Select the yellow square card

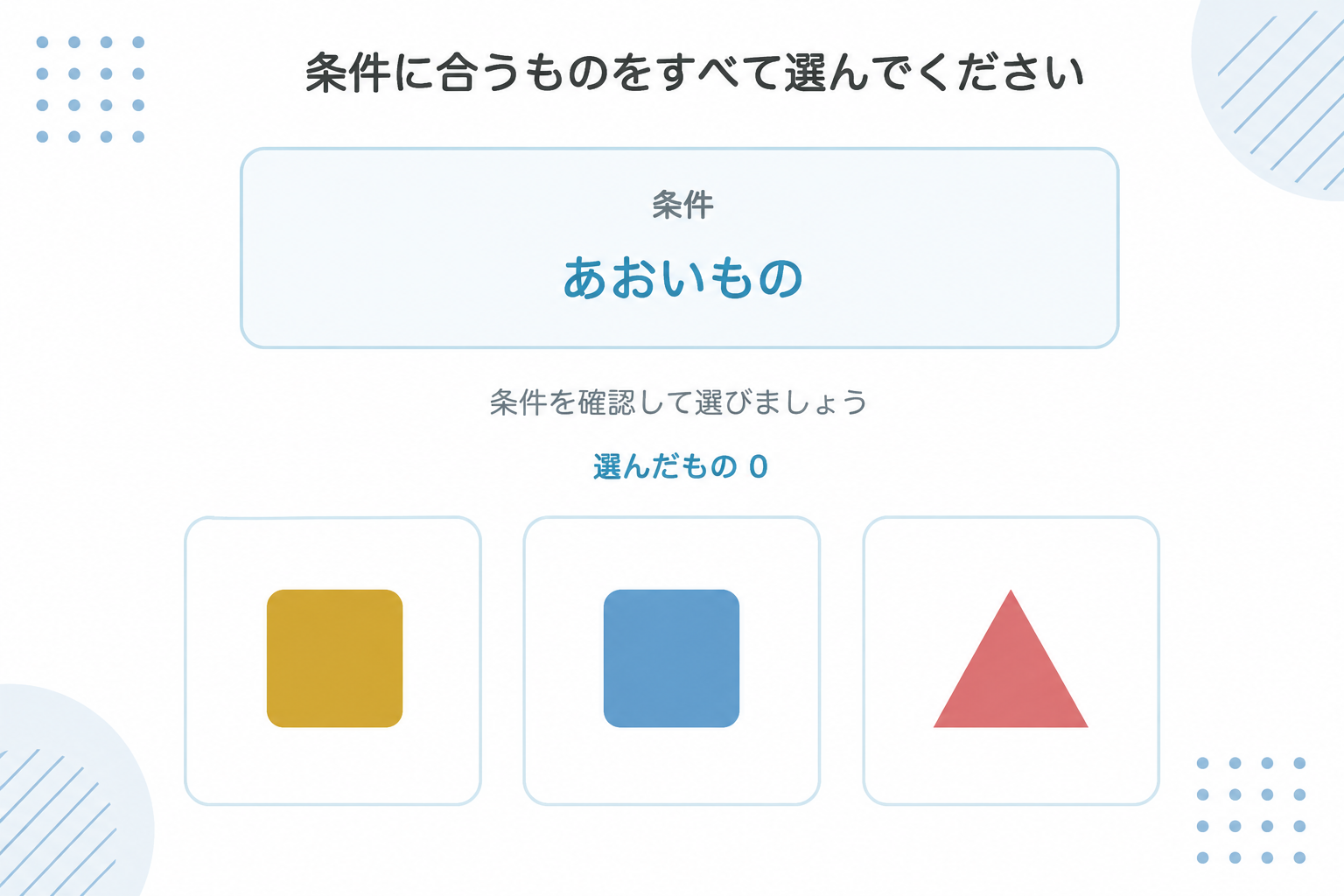pyautogui.click(x=333, y=661)
